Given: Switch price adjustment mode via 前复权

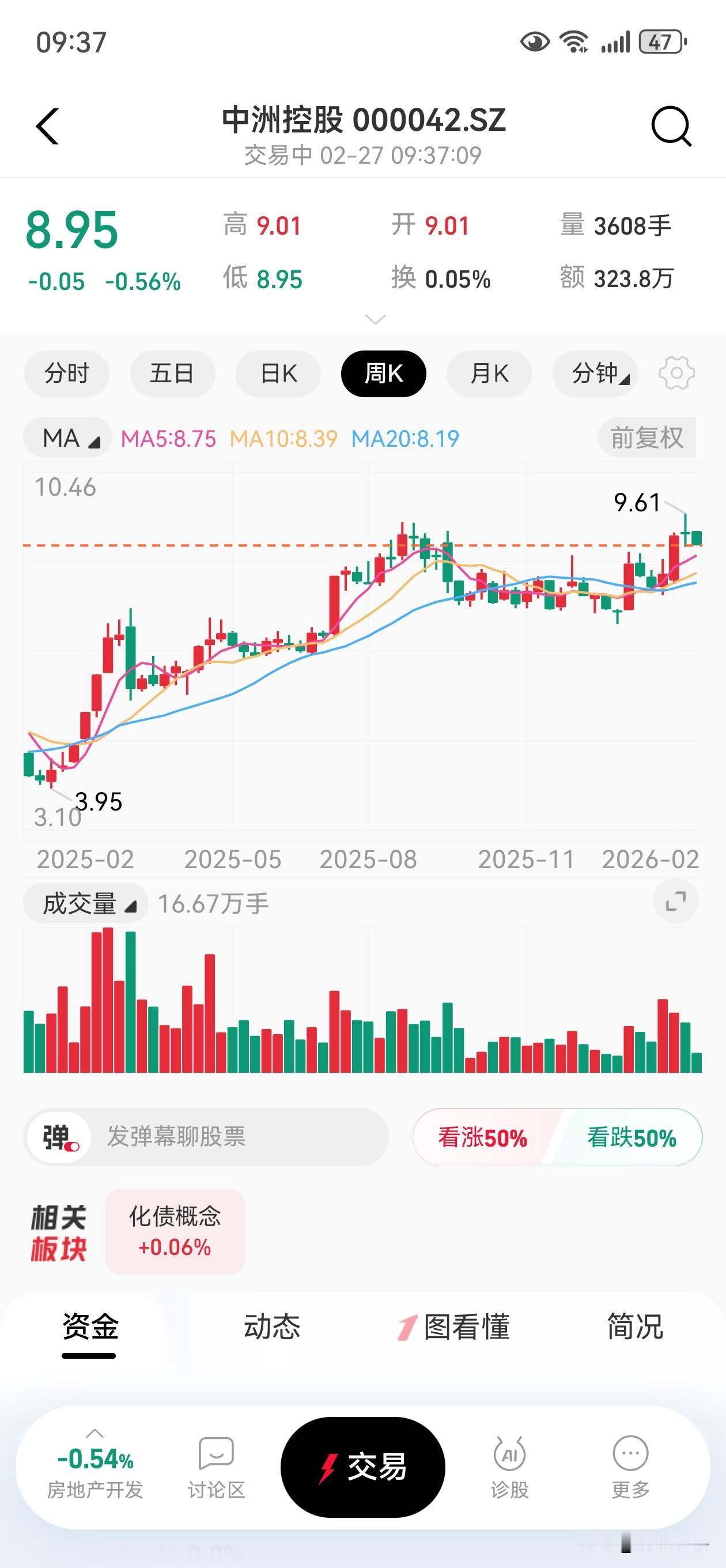Looking at the screenshot, I should coord(647,436).
